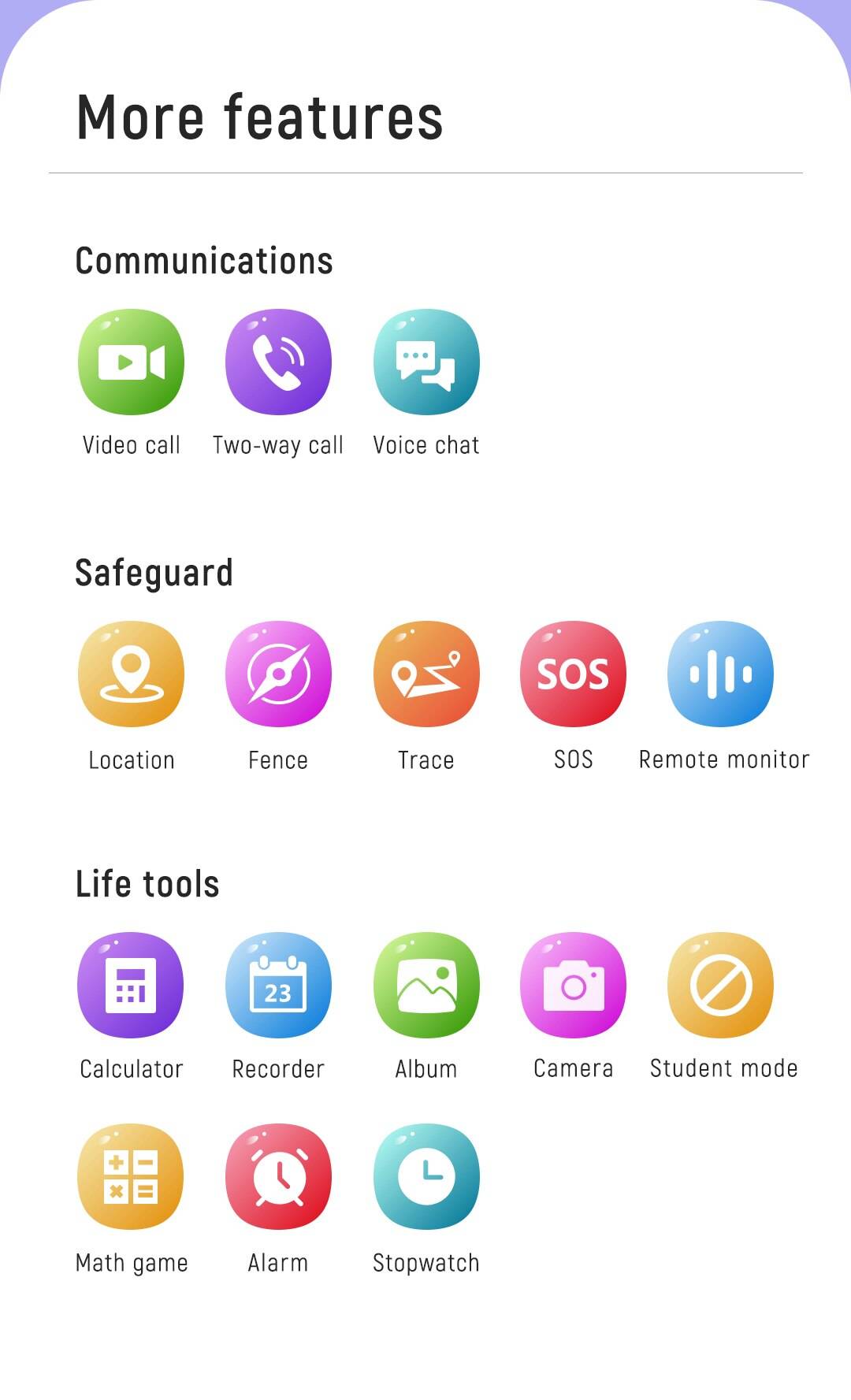Viewport: 851px width, 1400px height.
Task: Open the Alarm clock icon
Action: pos(278,1176)
